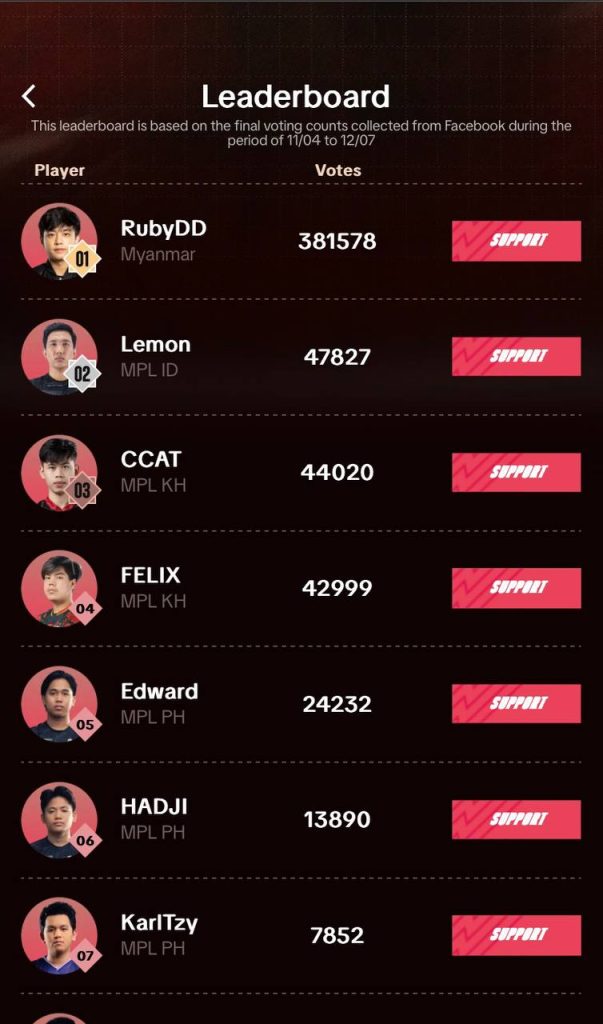Support player Edward
Image resolution: width=603 pixels, height=1024 pixels.
click(516, 704)
